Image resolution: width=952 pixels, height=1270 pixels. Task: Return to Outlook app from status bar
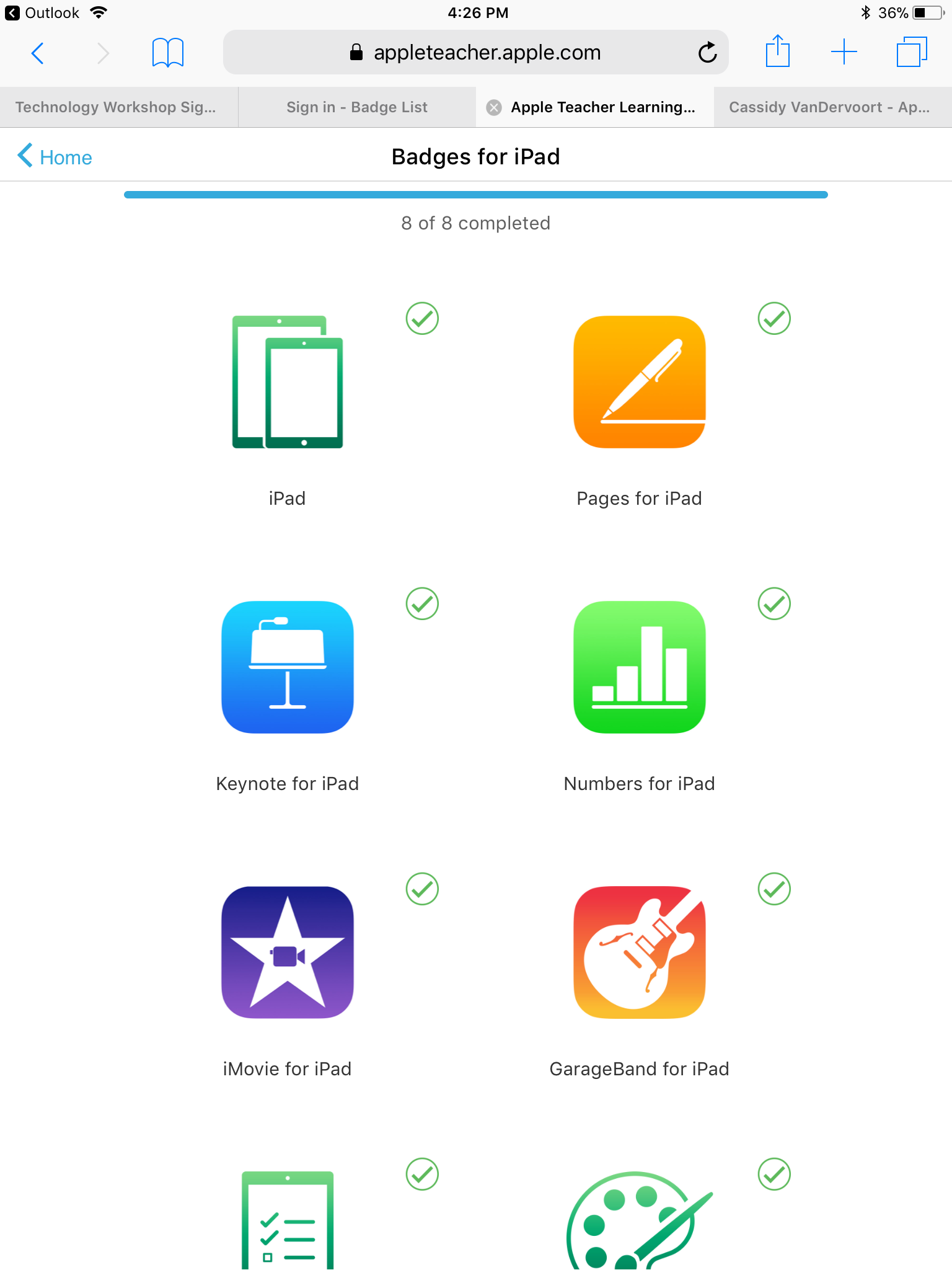click(x=42, y=13)
